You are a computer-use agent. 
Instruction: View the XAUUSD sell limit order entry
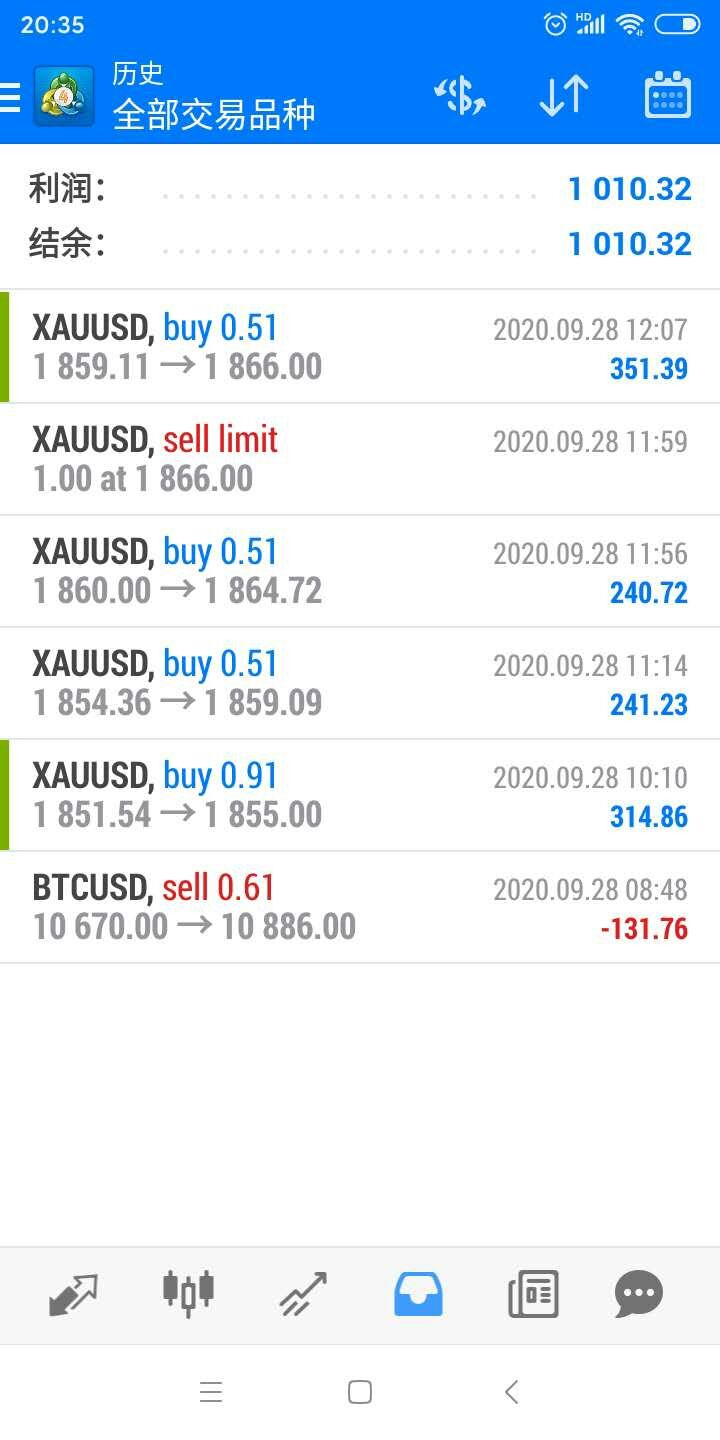(360, 459)
